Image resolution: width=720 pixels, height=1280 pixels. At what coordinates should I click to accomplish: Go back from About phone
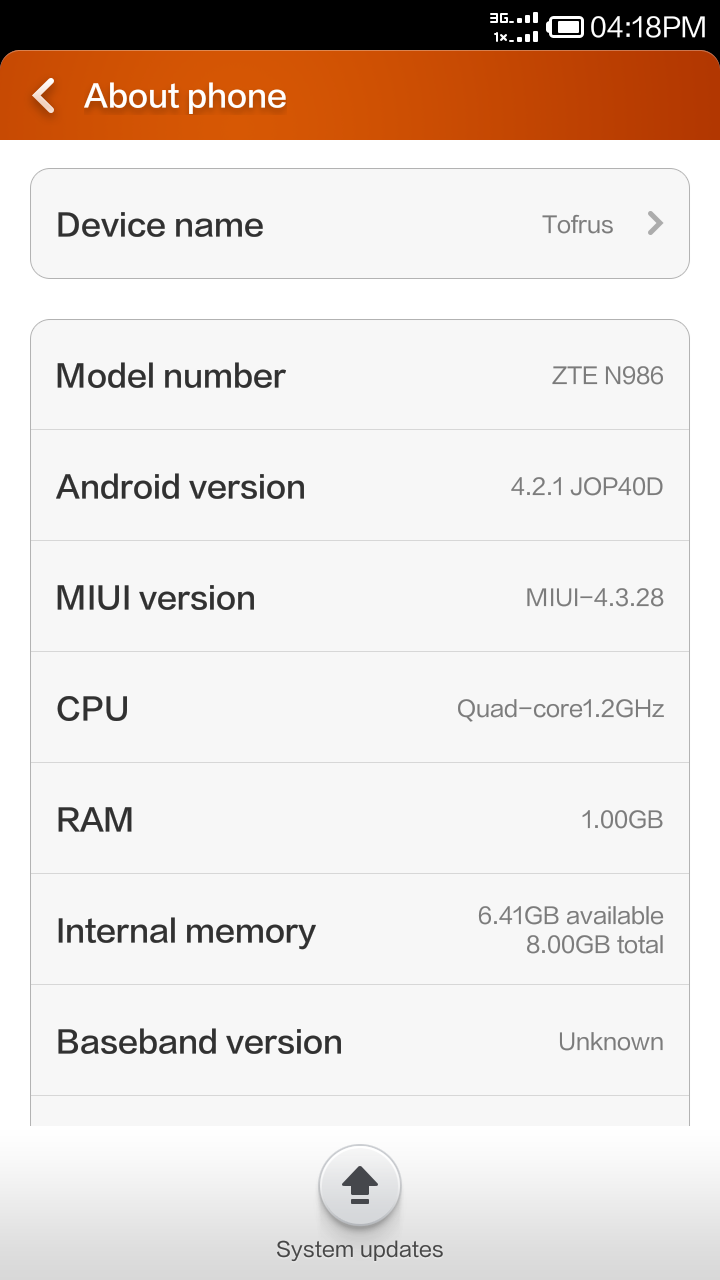click(x=44, y=96)
